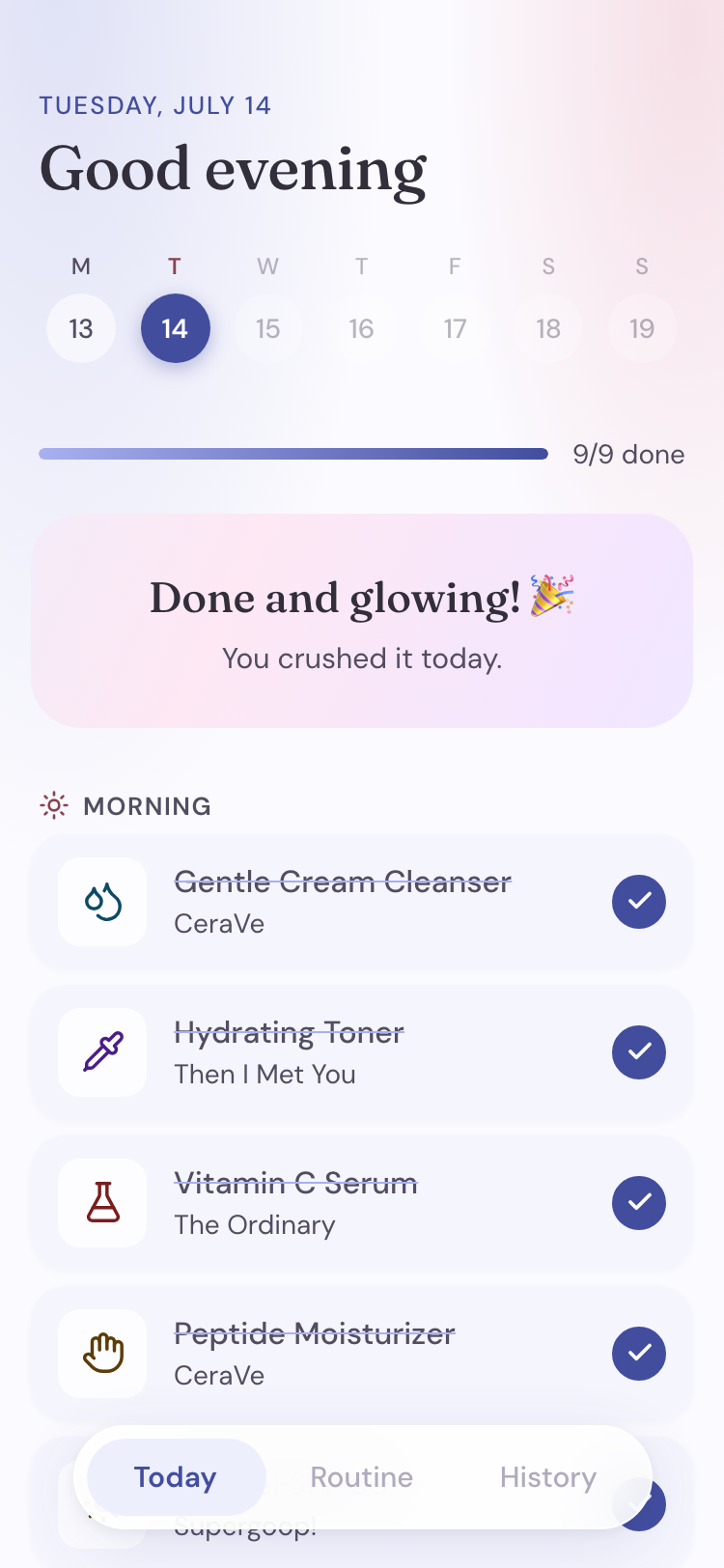Screen dimensions: 724x1568
Task: Open the Gentle Cream Cleanser product icon
Action: (102, 902)
